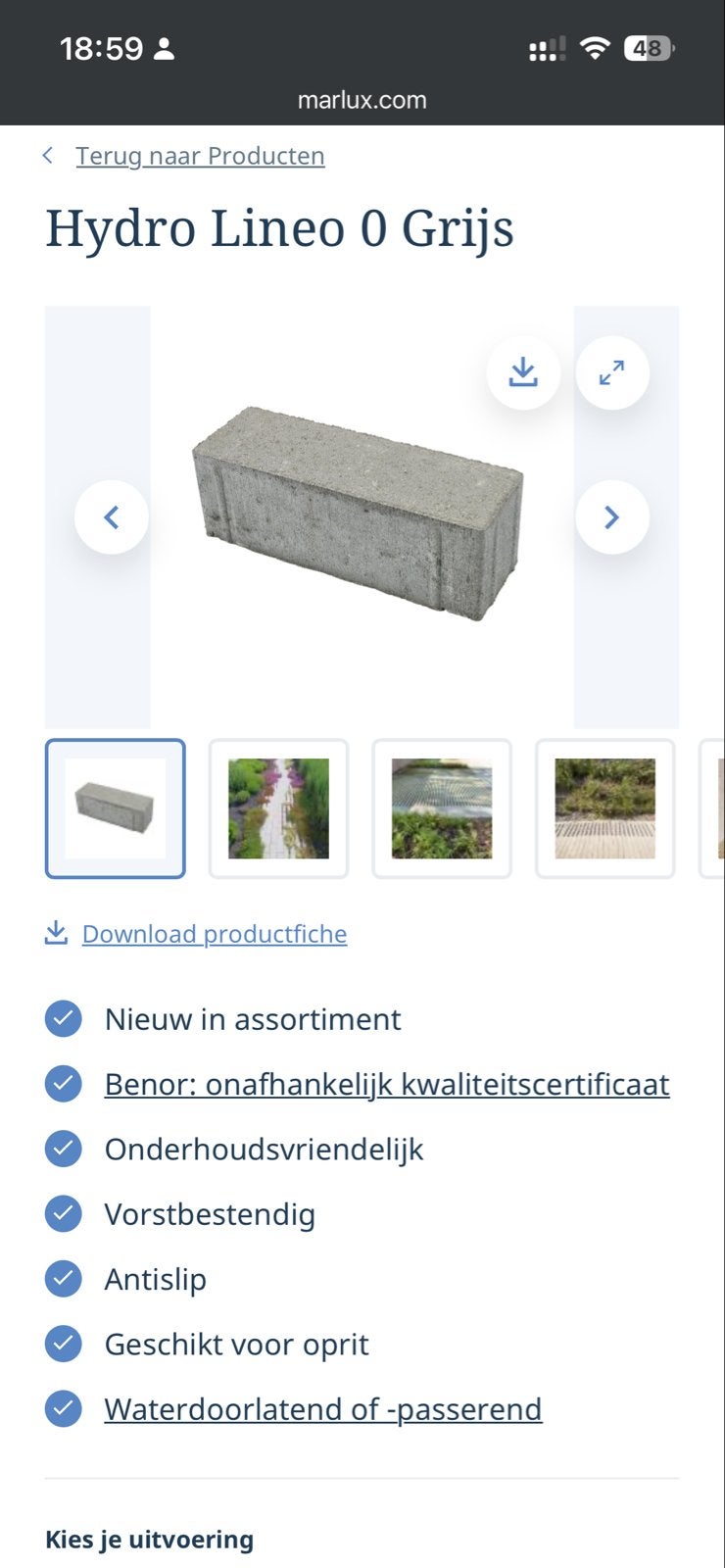Show the next gallery image

612,516
